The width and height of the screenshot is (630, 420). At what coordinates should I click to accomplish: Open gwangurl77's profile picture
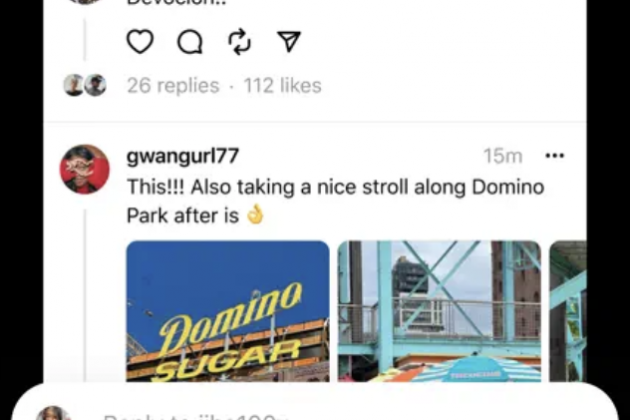pos(84,169)
